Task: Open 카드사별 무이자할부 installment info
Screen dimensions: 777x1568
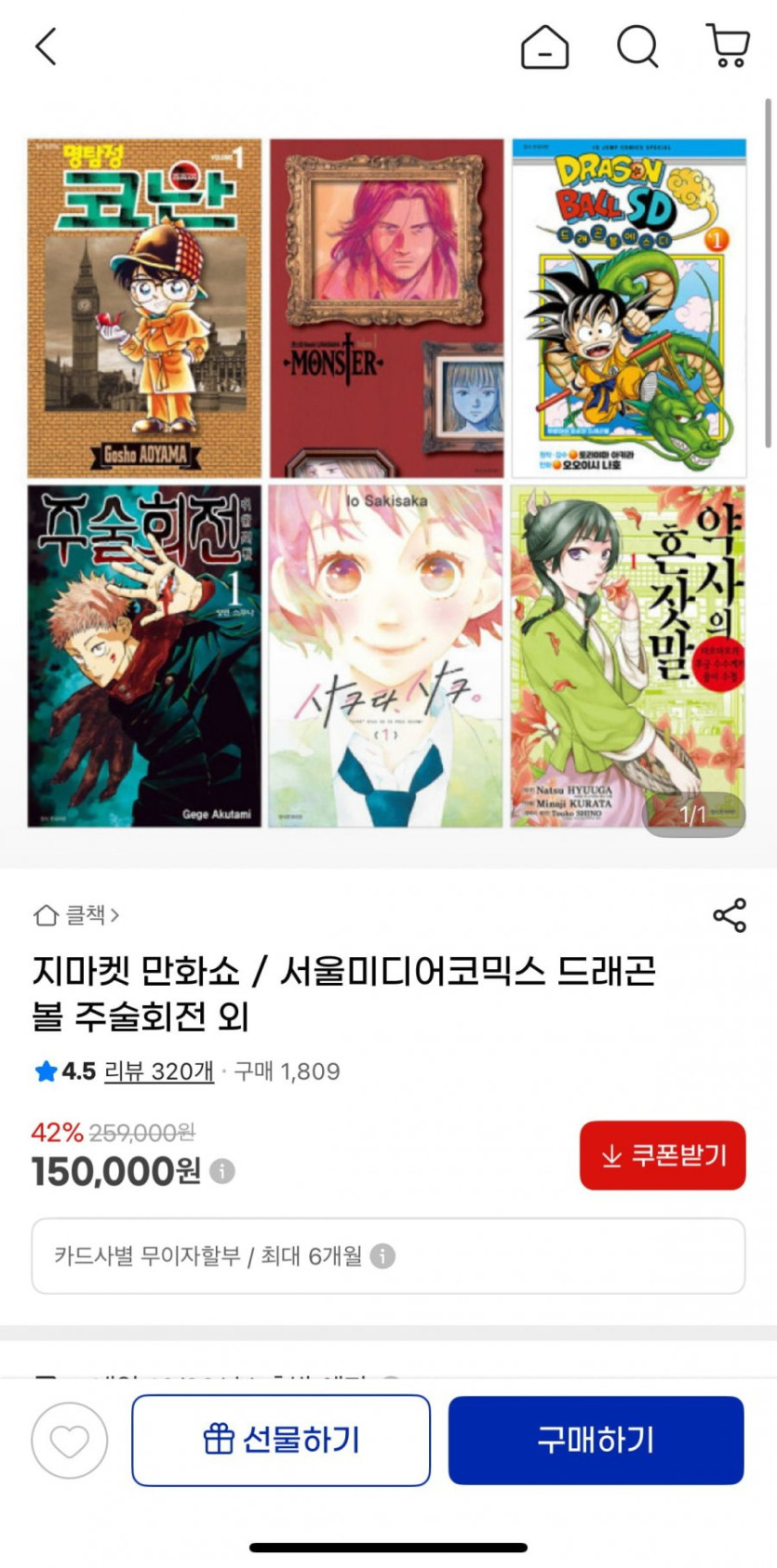Action: pos(388,1256)
